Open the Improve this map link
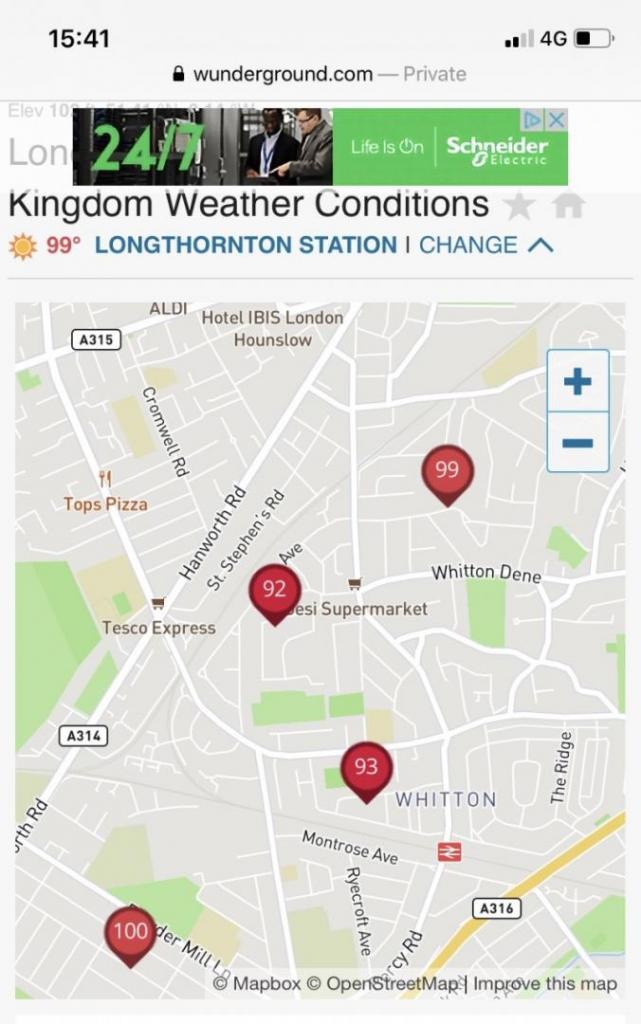The height and width of the screenshot is (1024, 641). pos(545,984)
